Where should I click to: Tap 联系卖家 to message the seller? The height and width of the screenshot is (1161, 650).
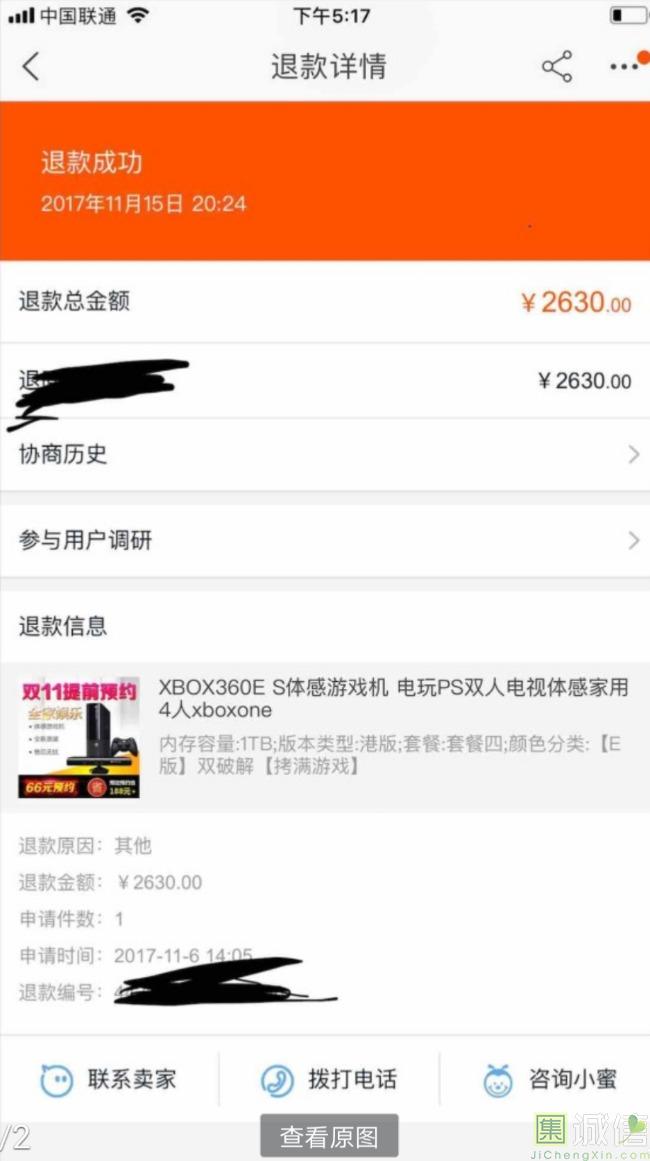[109, 1079]
